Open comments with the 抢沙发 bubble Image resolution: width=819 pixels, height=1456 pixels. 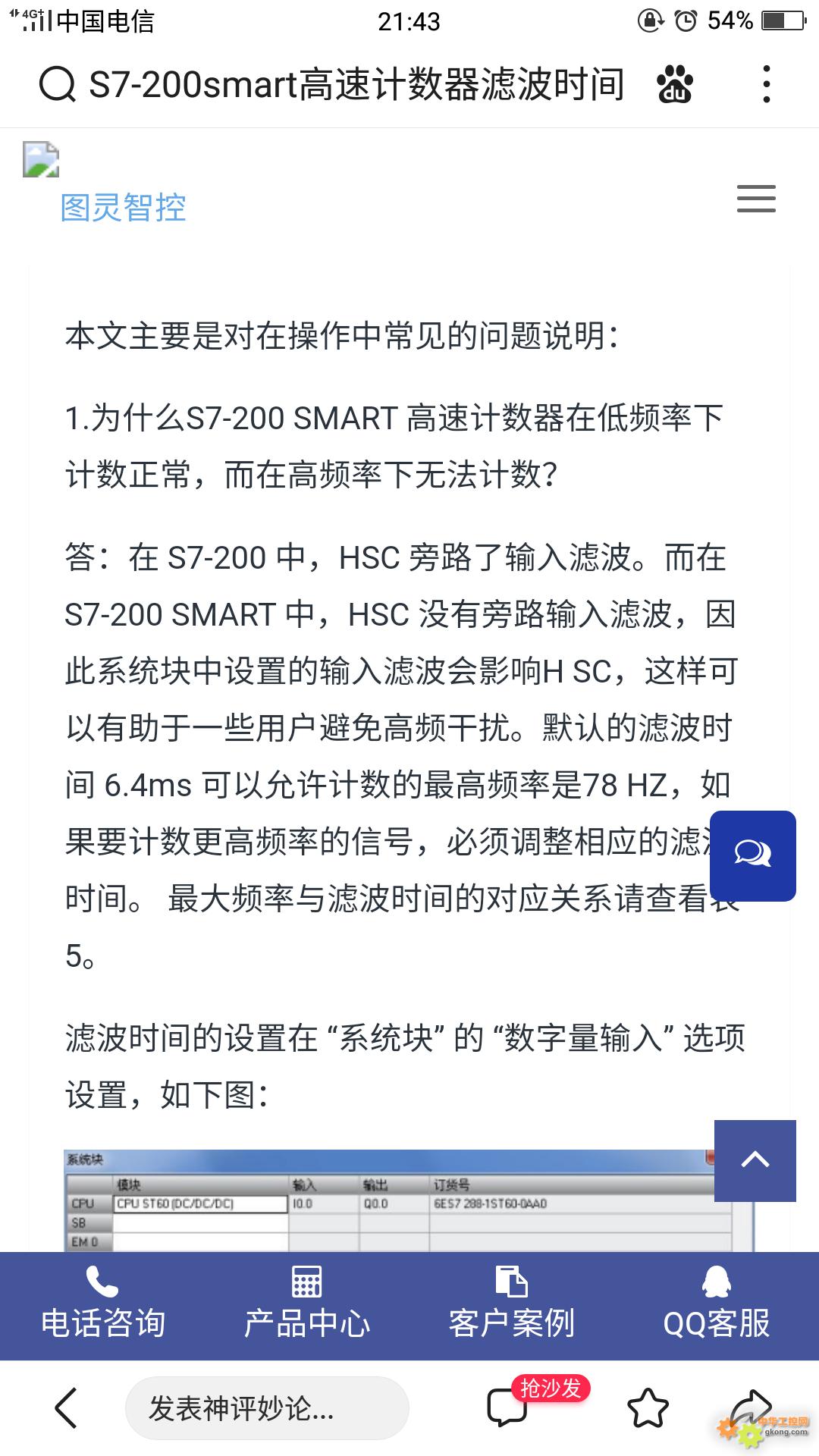pyautogui.click(x=525, y=1403)
